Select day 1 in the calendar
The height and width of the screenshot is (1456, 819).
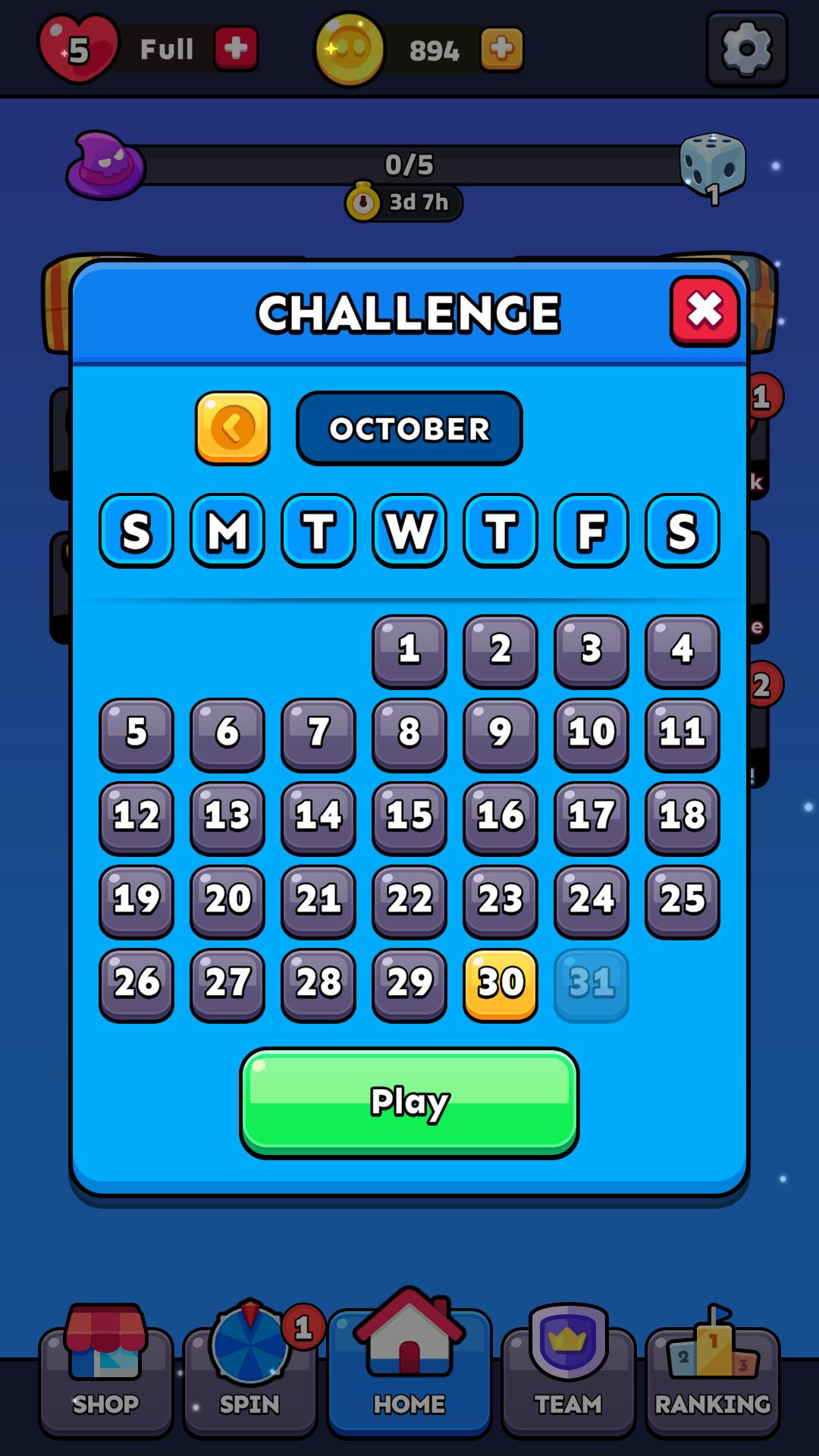click(x=409, y=651)
